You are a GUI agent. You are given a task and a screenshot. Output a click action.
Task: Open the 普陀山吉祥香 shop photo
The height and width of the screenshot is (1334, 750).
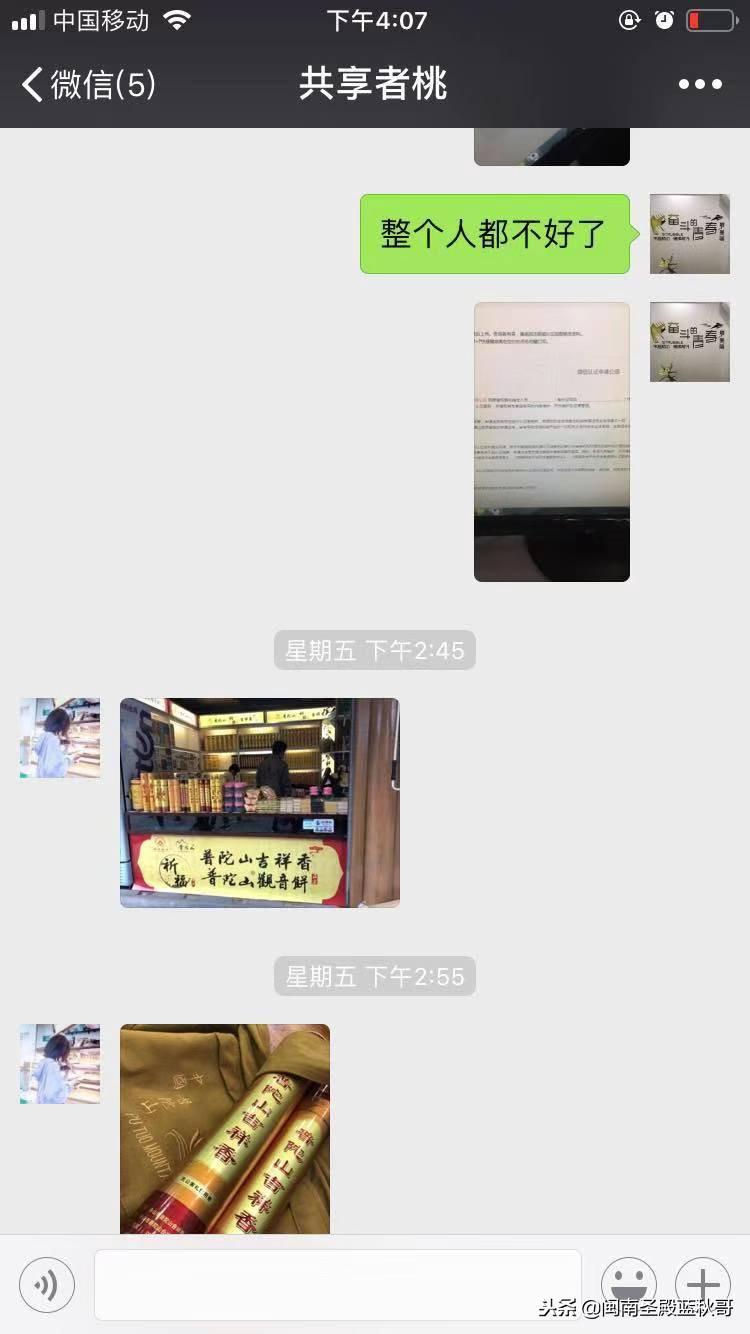tap(259, 802)
